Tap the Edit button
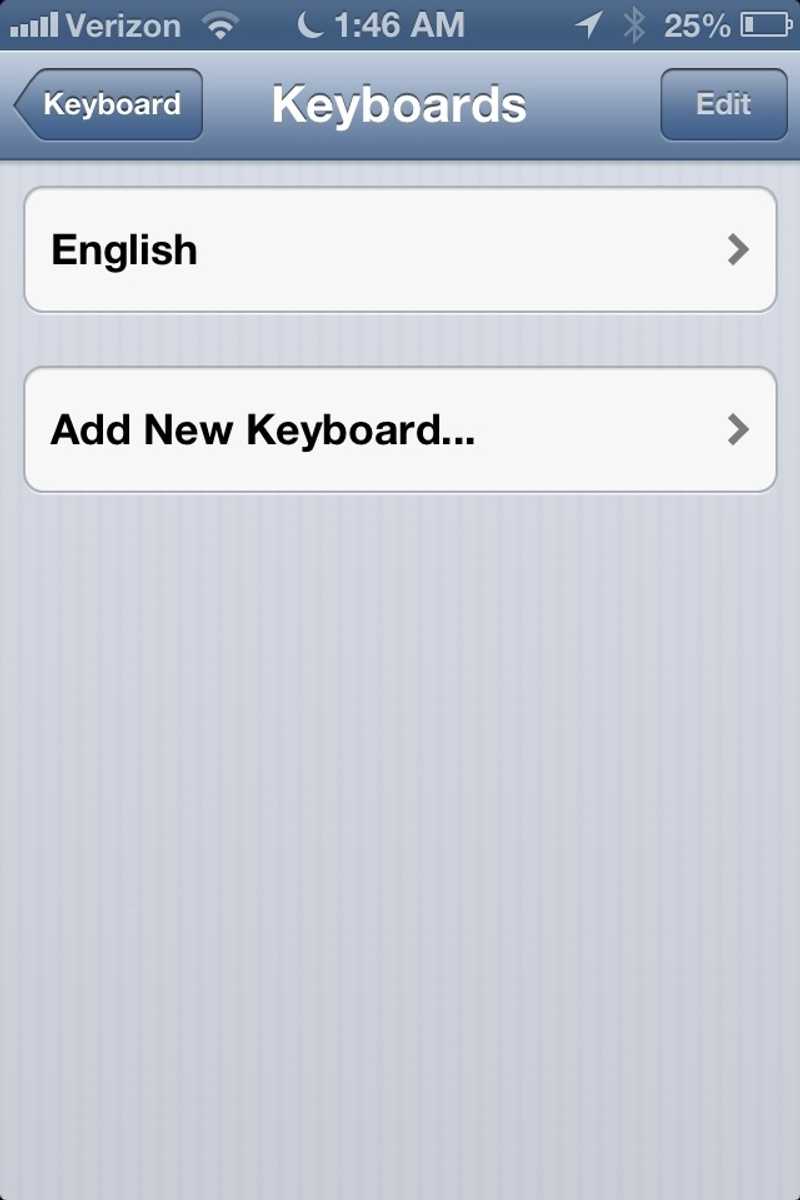This screenshot has width=800, height=1200. tap(723, 105)
